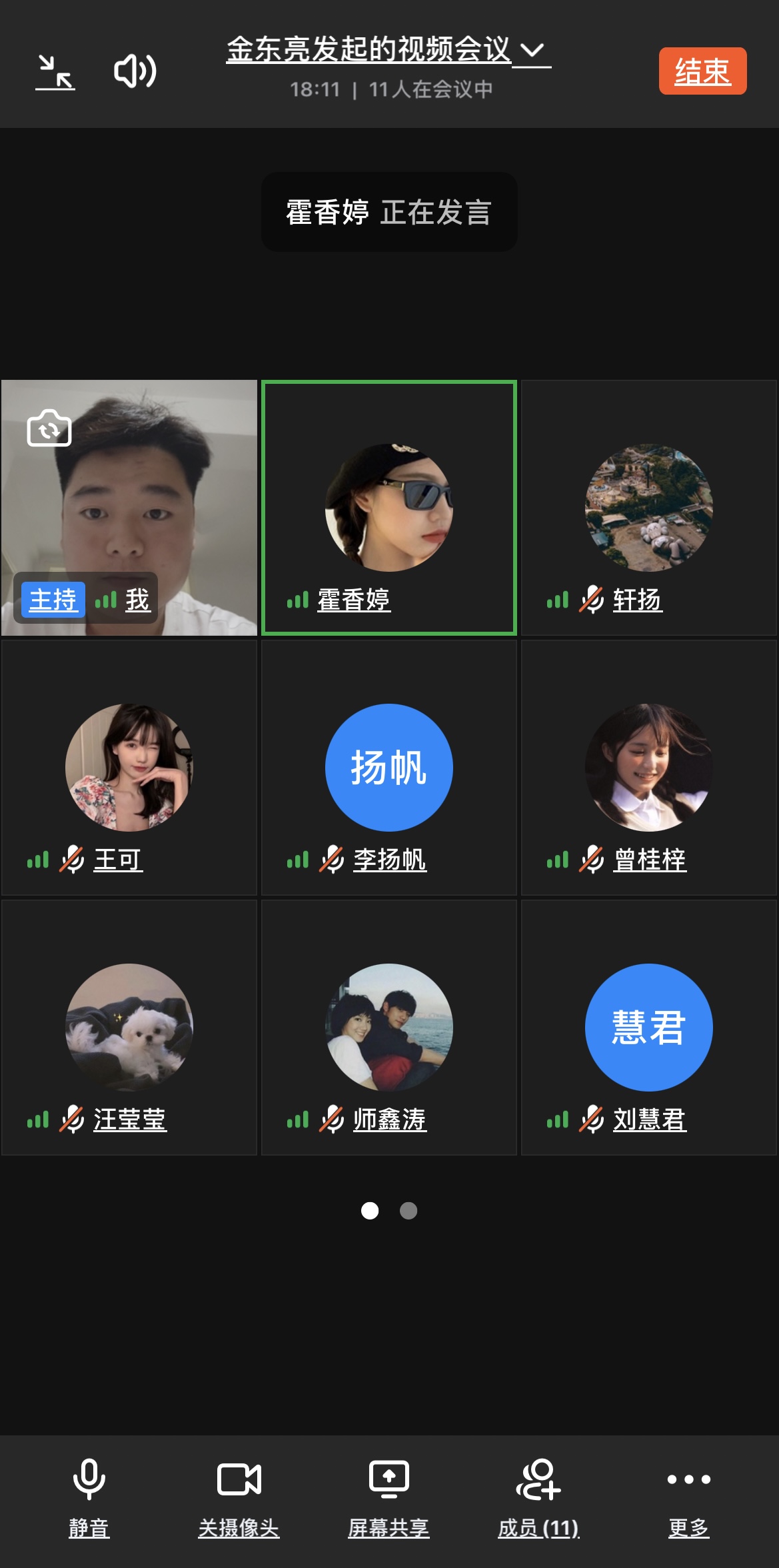Viewport: 779px width, 1568px height.
Task: Expand meeting details for 金东亮发起的视频会议
Action: point(388,51)
